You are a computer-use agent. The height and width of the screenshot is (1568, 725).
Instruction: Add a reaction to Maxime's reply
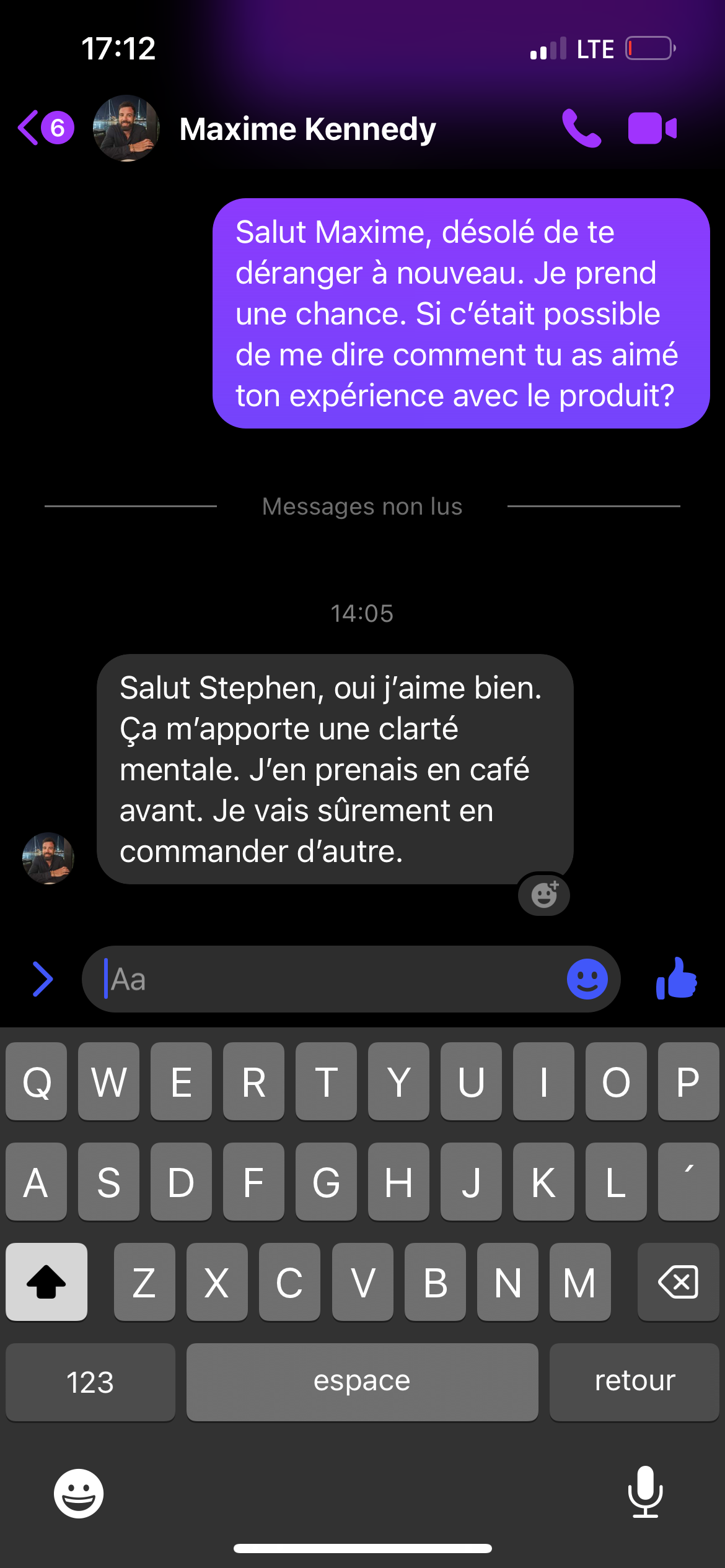[x=544, y=894]
